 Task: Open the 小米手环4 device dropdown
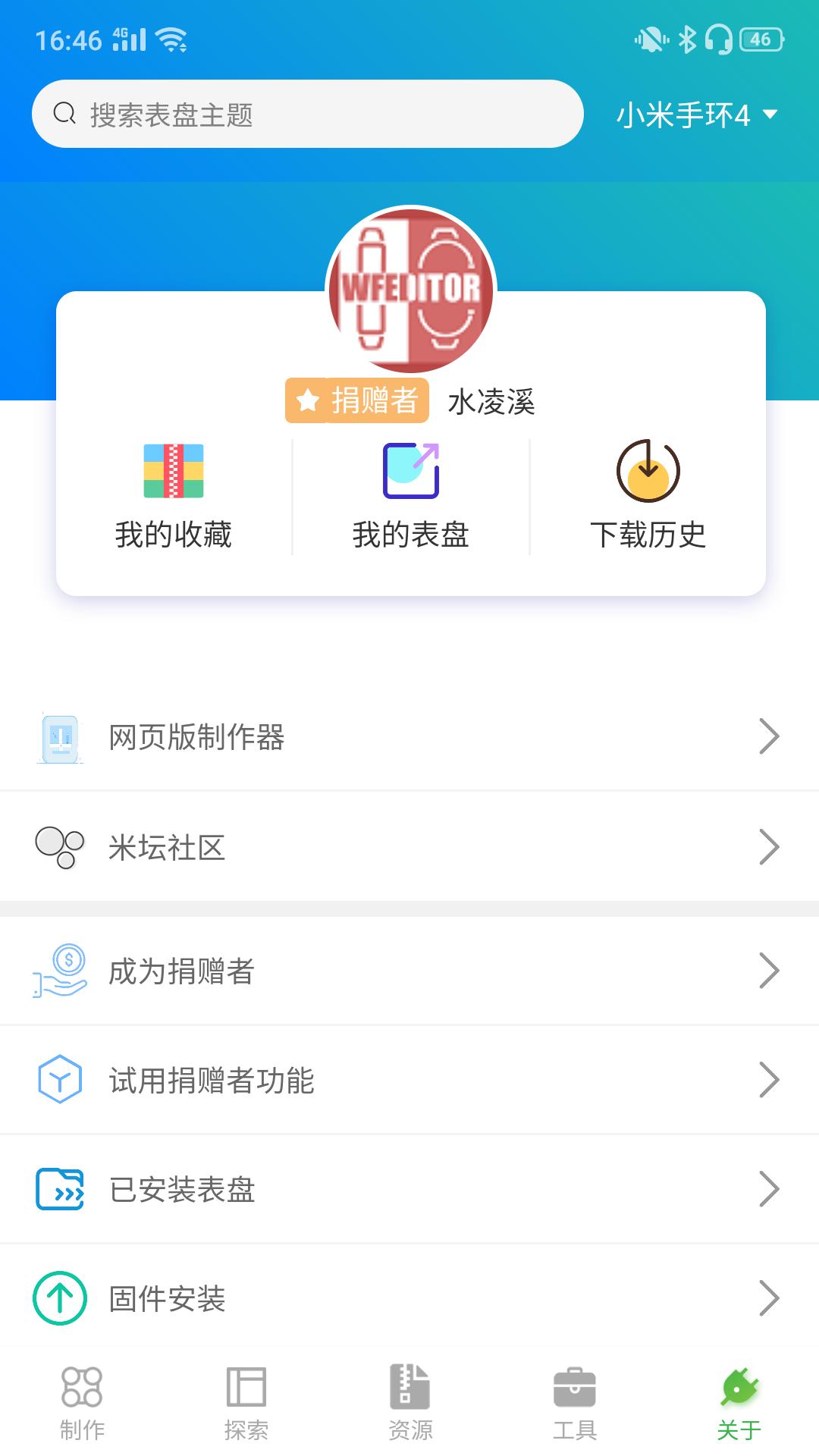coord(697,115)
